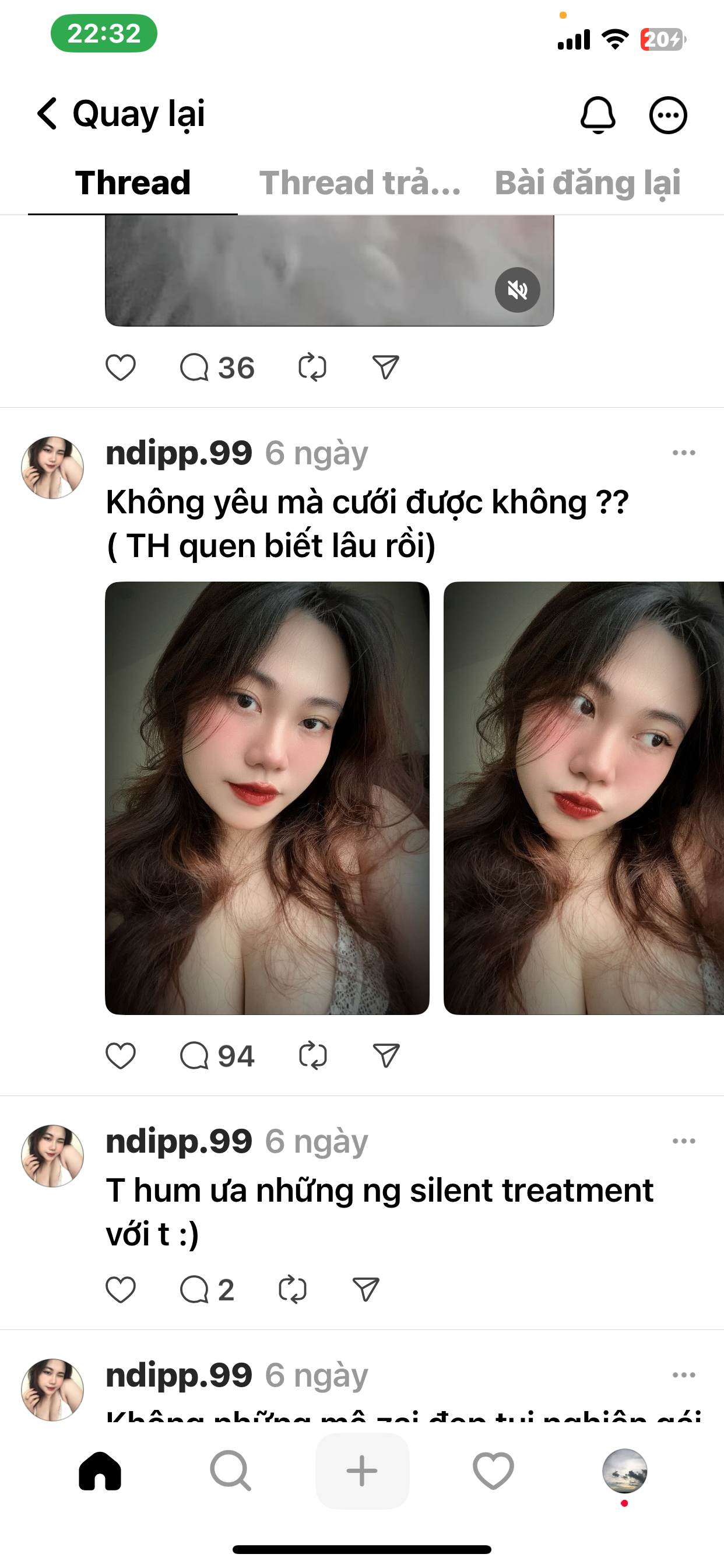
Task: Like the "silent treatment" post
Action: [x=121, y=1290]
